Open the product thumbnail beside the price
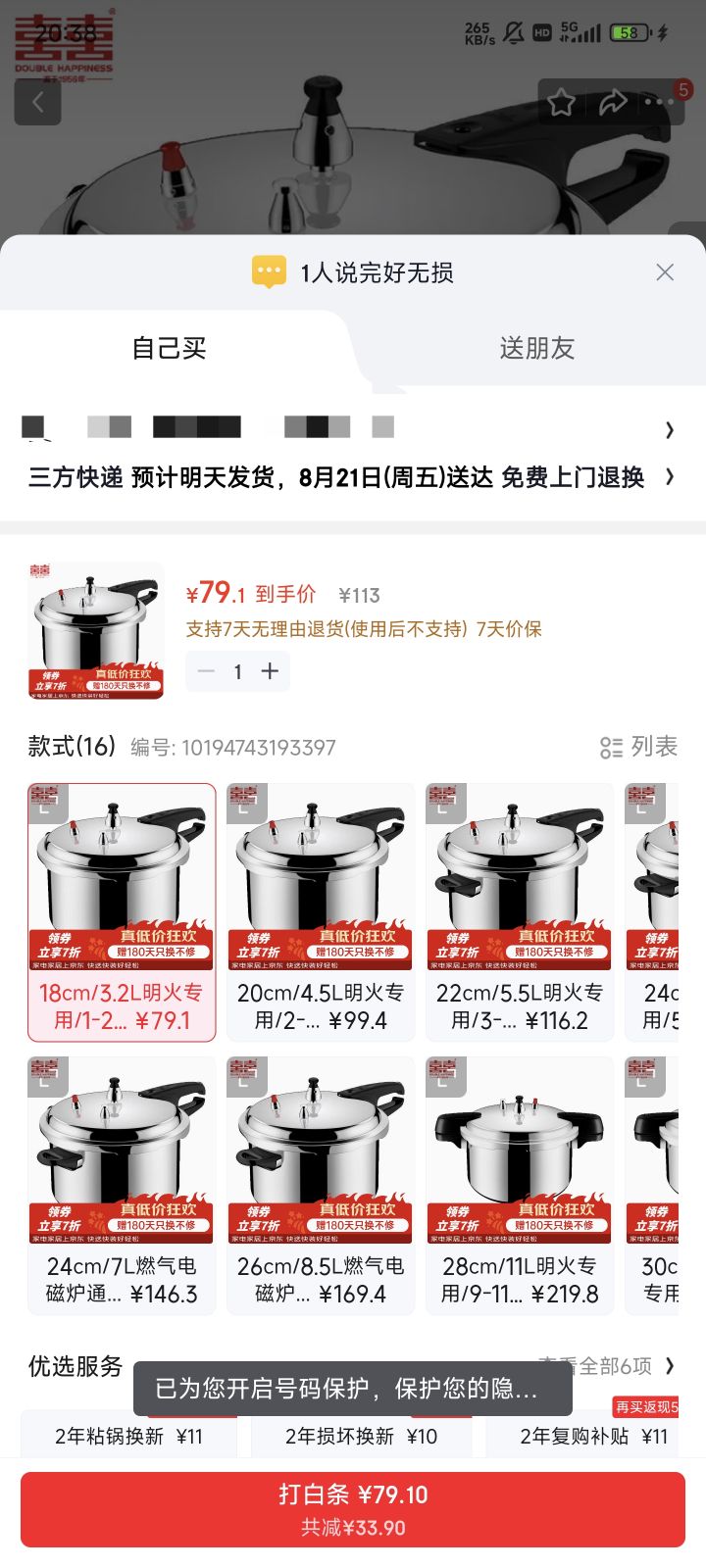The width and height of the screenshot is (706, 1568). [95, 630]
